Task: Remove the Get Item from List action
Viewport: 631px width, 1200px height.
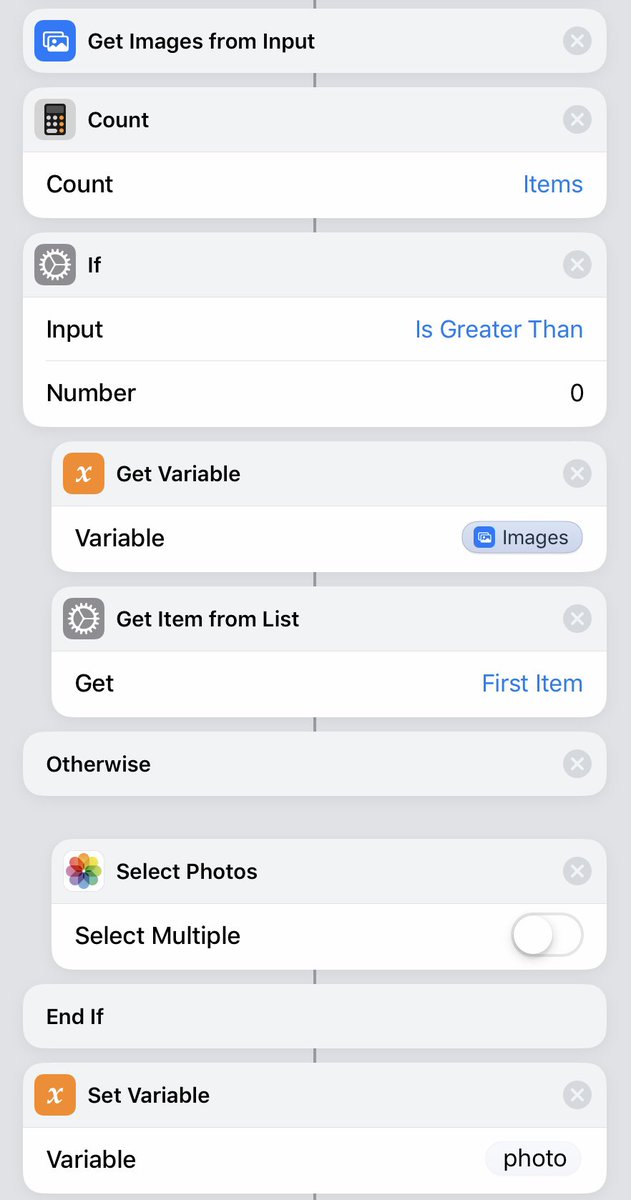Action: [577, 619]
